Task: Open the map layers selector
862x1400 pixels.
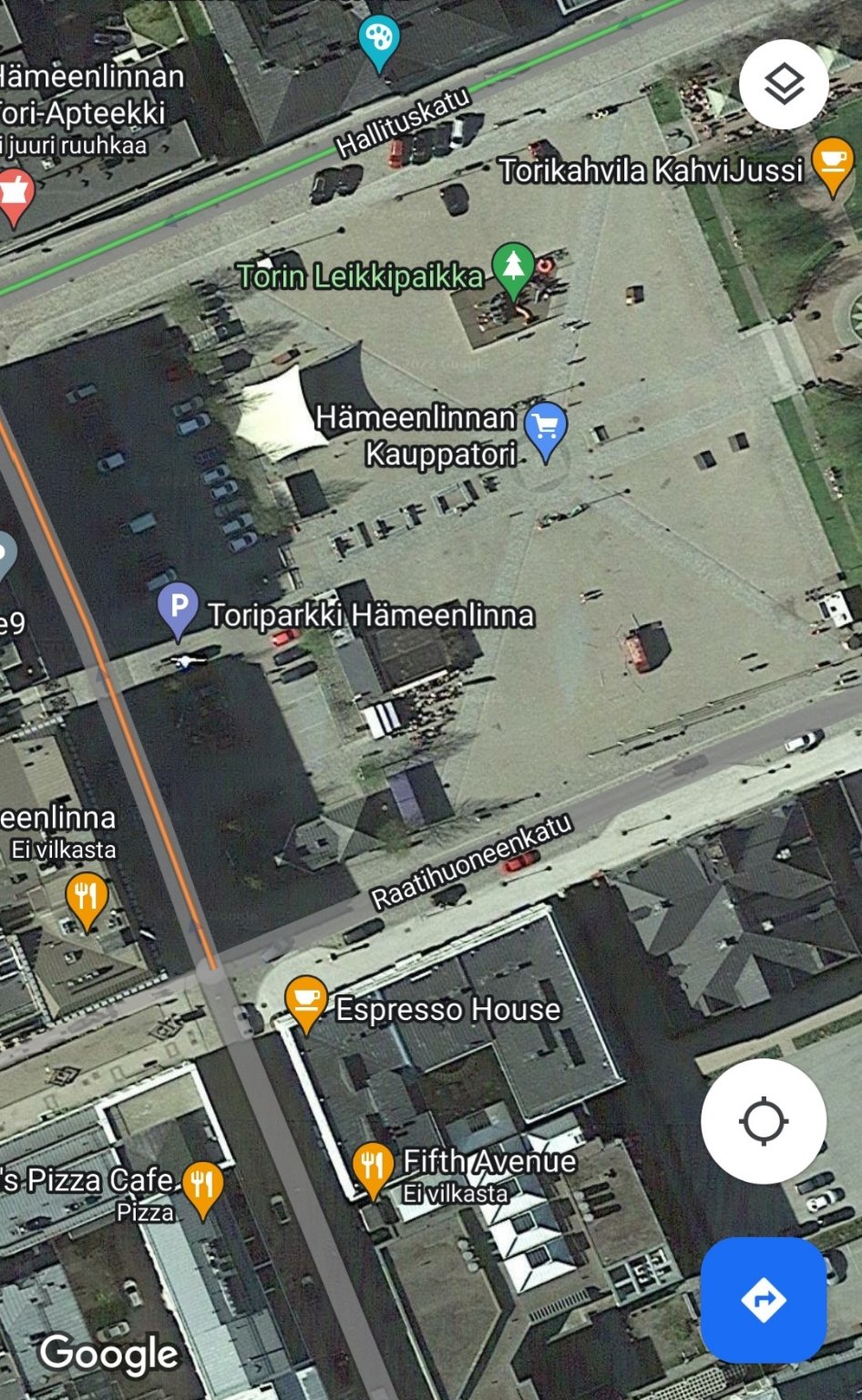Action: pyautogui.click(x=784, y=85)
